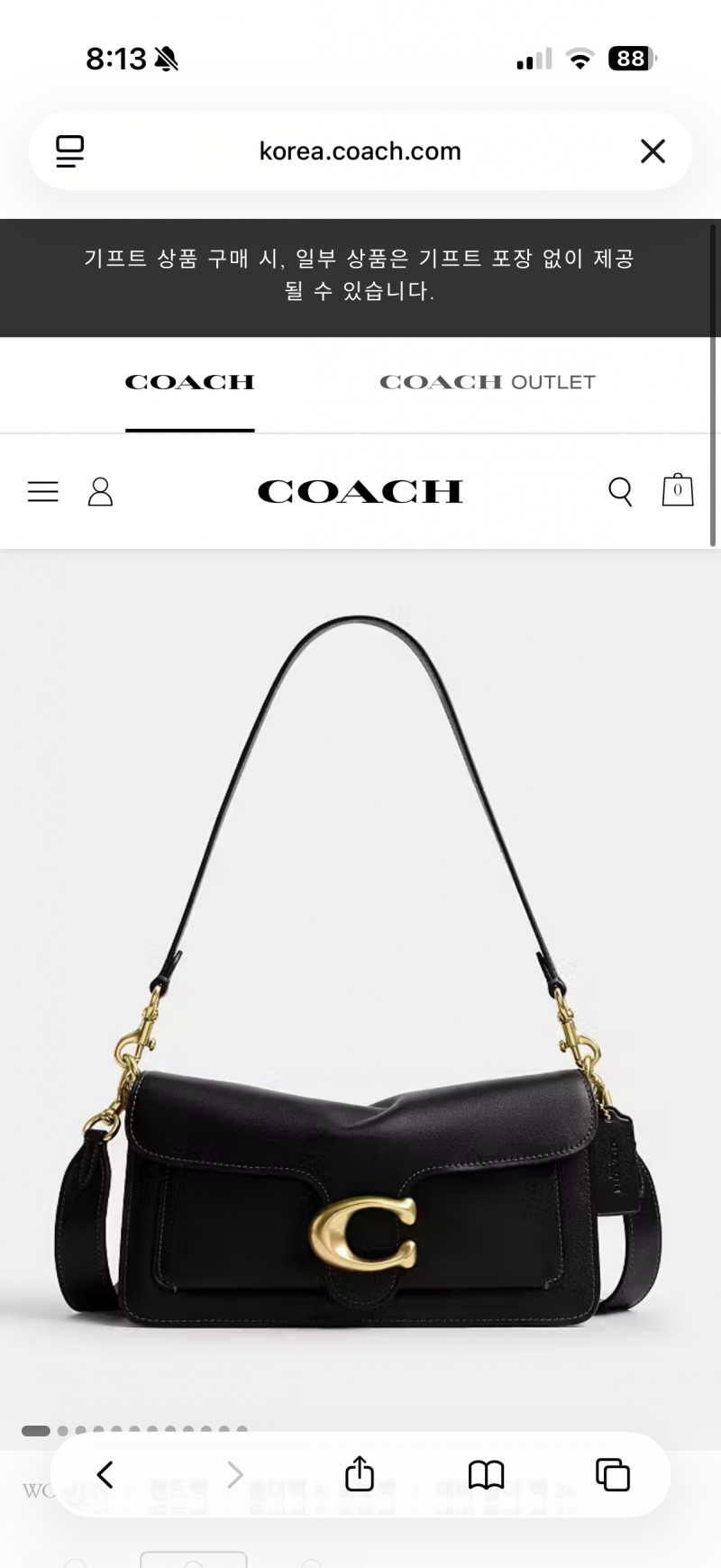Tap the korea.coach.com address bar

[360, 151]
